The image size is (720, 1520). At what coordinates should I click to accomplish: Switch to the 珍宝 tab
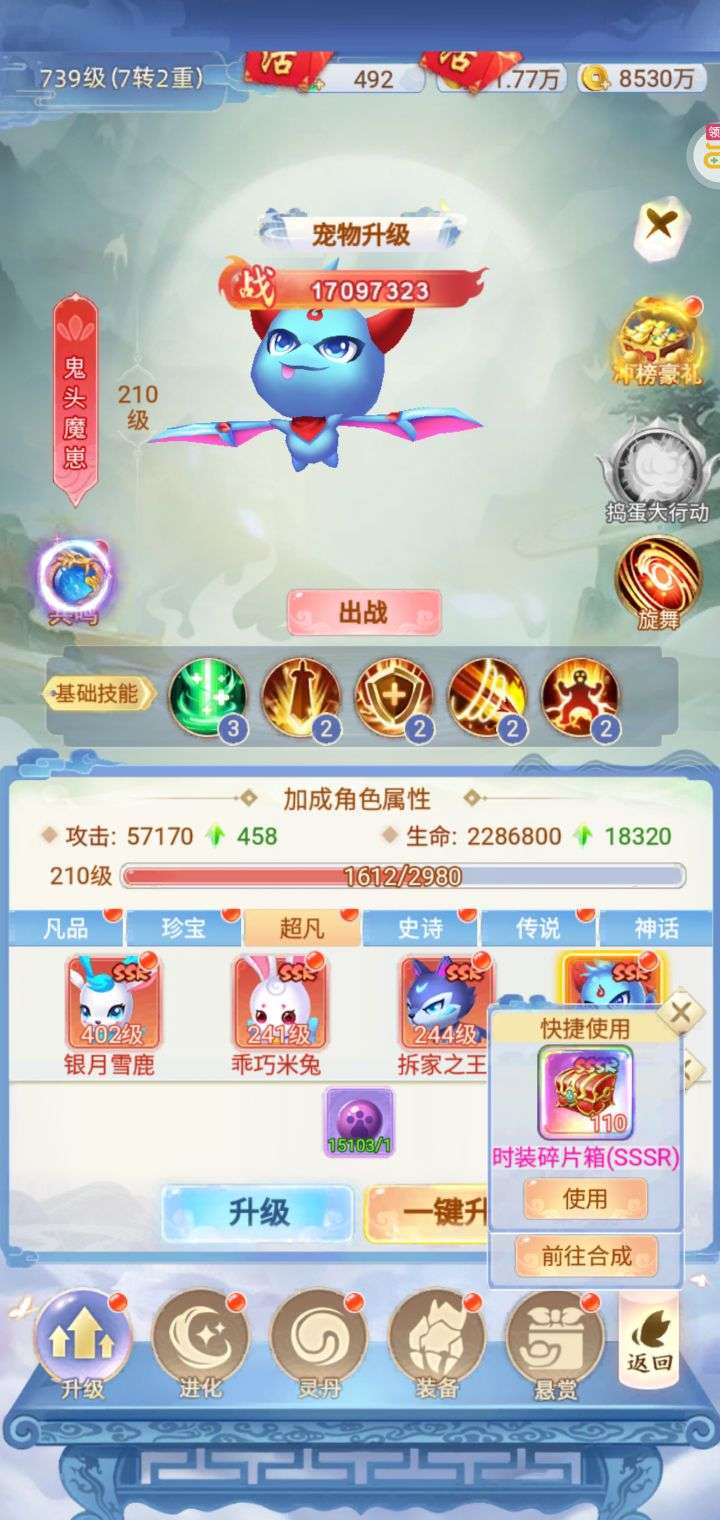[x=183, y=928]
